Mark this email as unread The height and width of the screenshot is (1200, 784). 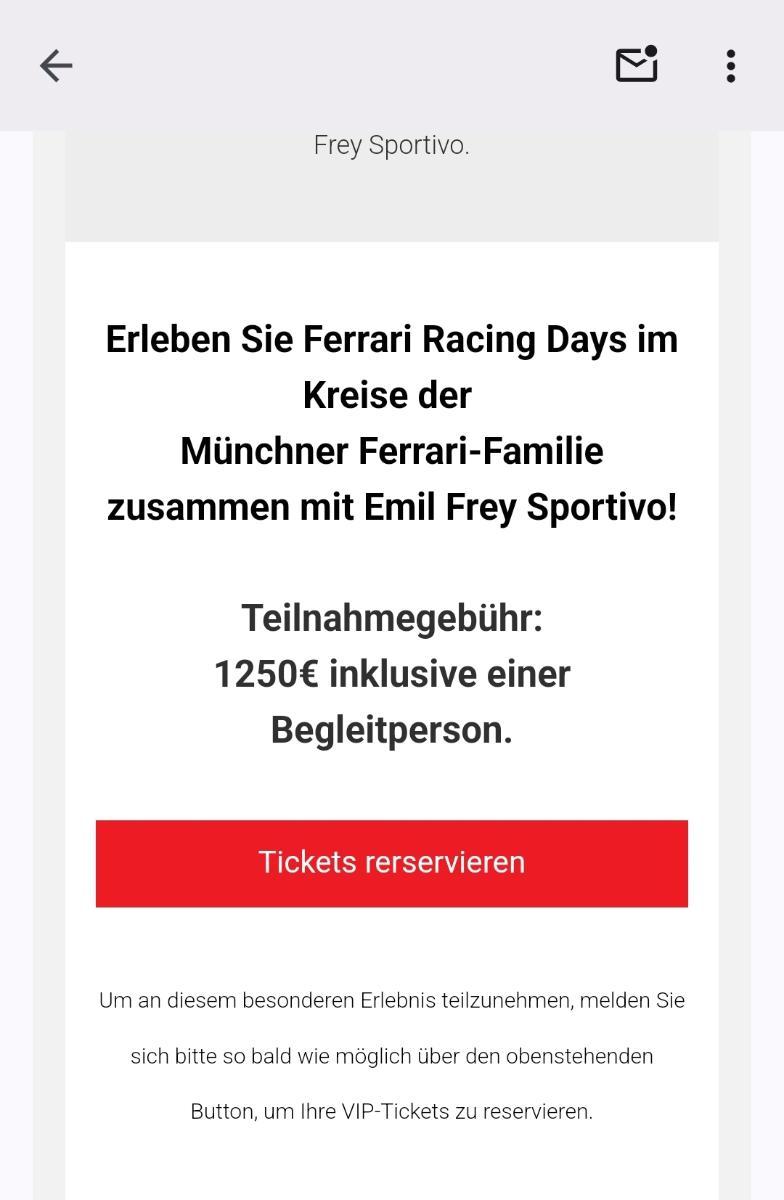tap(636, 65)
